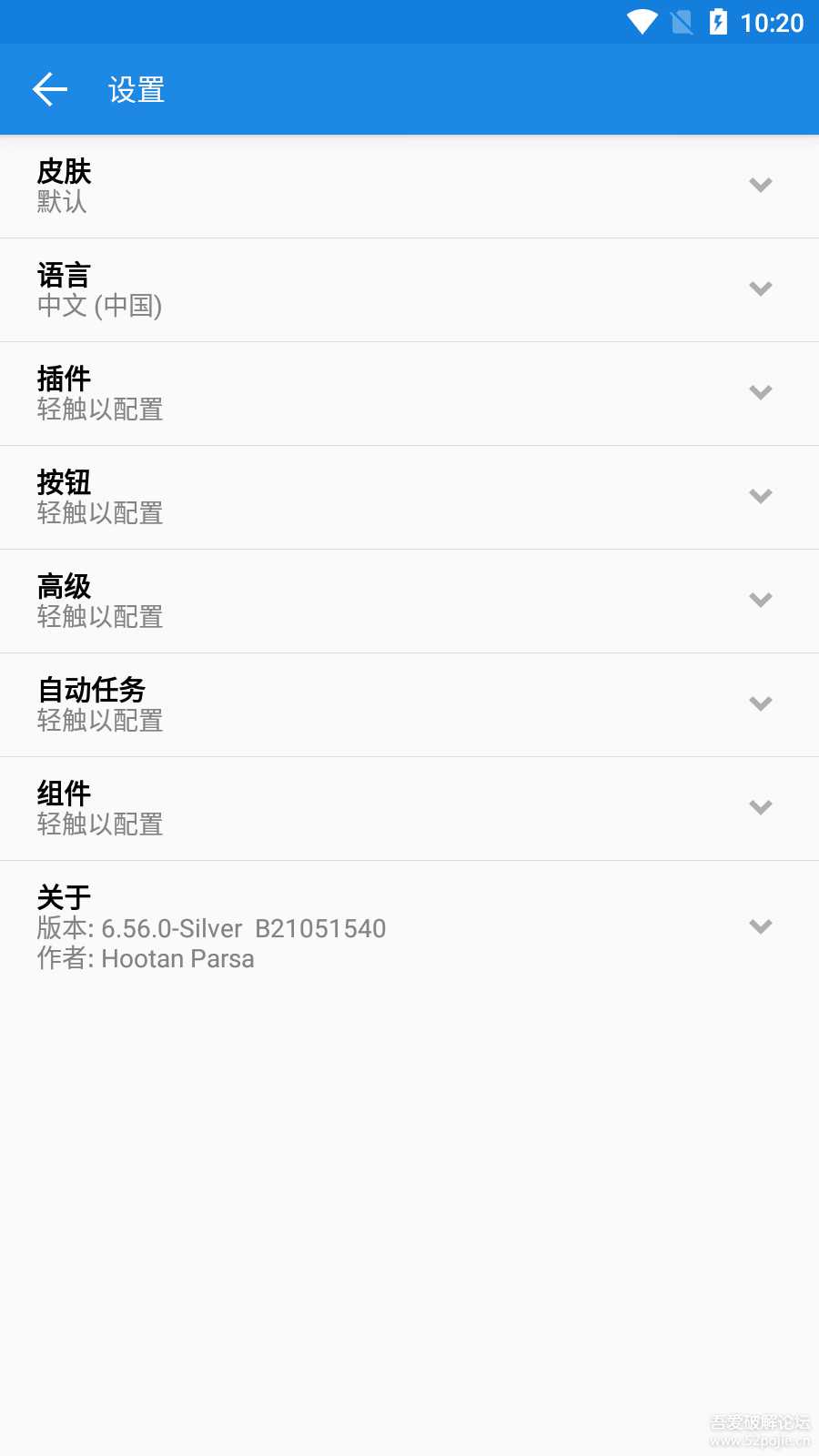Expand the 插件 (plugins) section chevron

click(761, 392)
